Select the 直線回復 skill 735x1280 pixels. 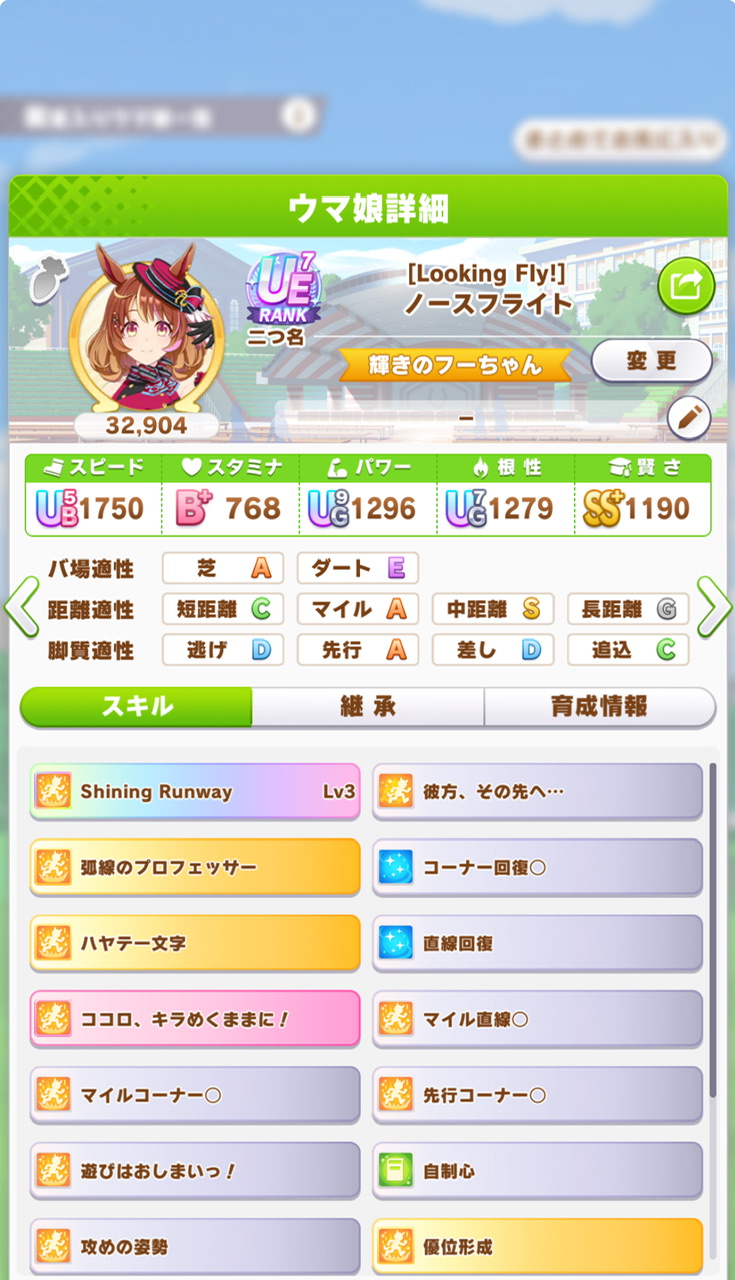click(x=538, y=943)
